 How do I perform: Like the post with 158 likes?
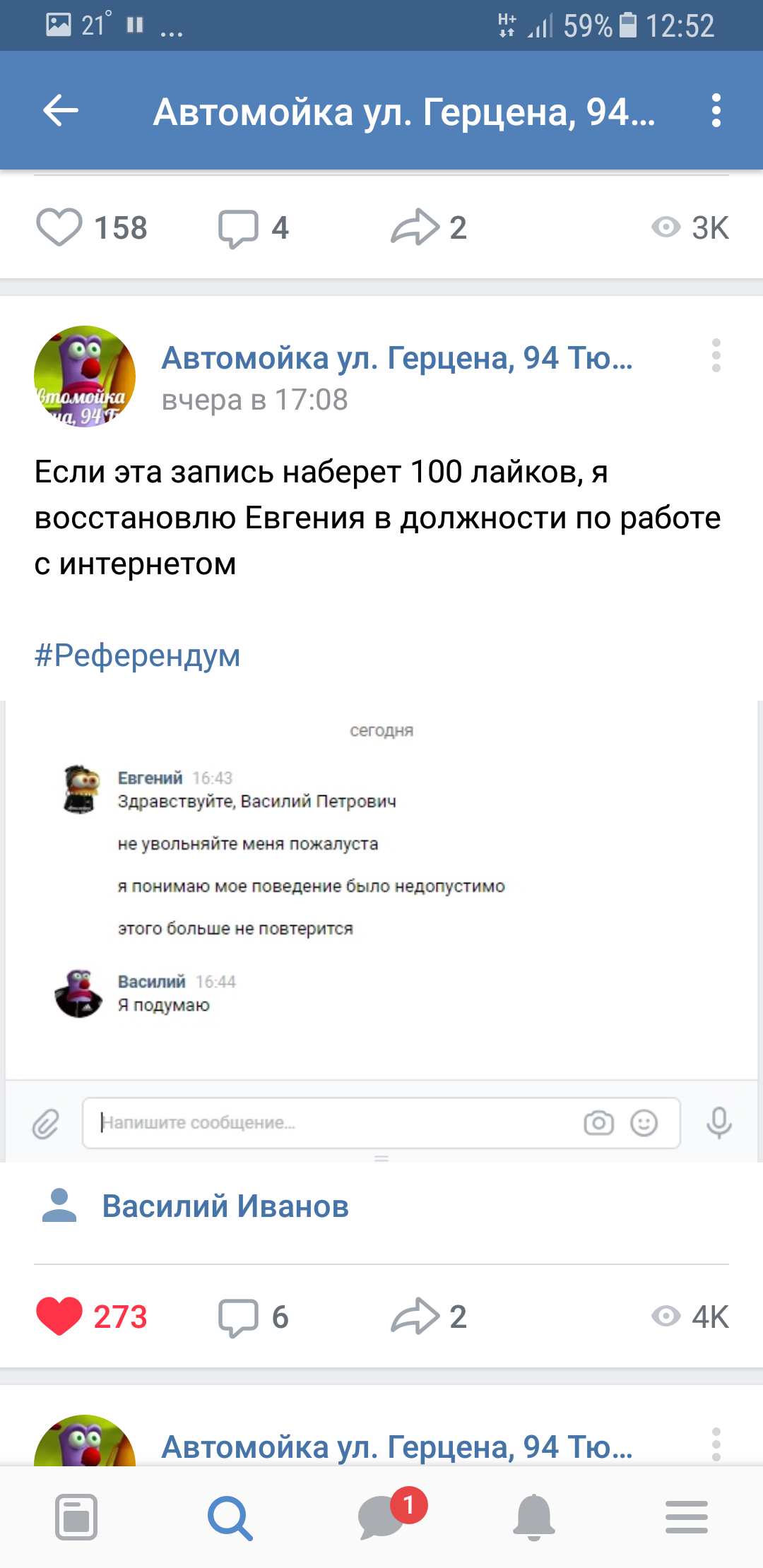[x=60, y=227]
